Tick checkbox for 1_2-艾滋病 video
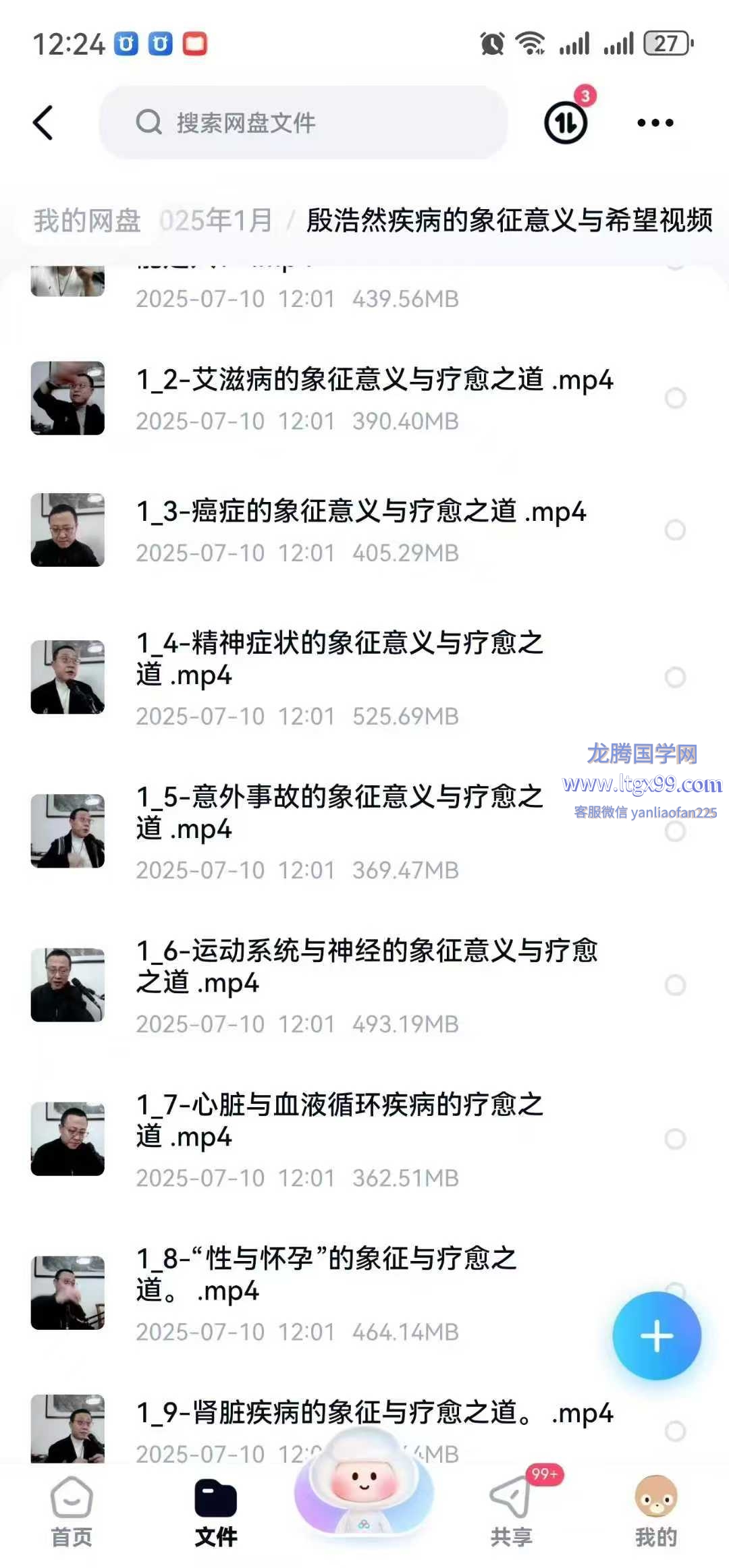 pyautogui.click(x=675, y=398)
